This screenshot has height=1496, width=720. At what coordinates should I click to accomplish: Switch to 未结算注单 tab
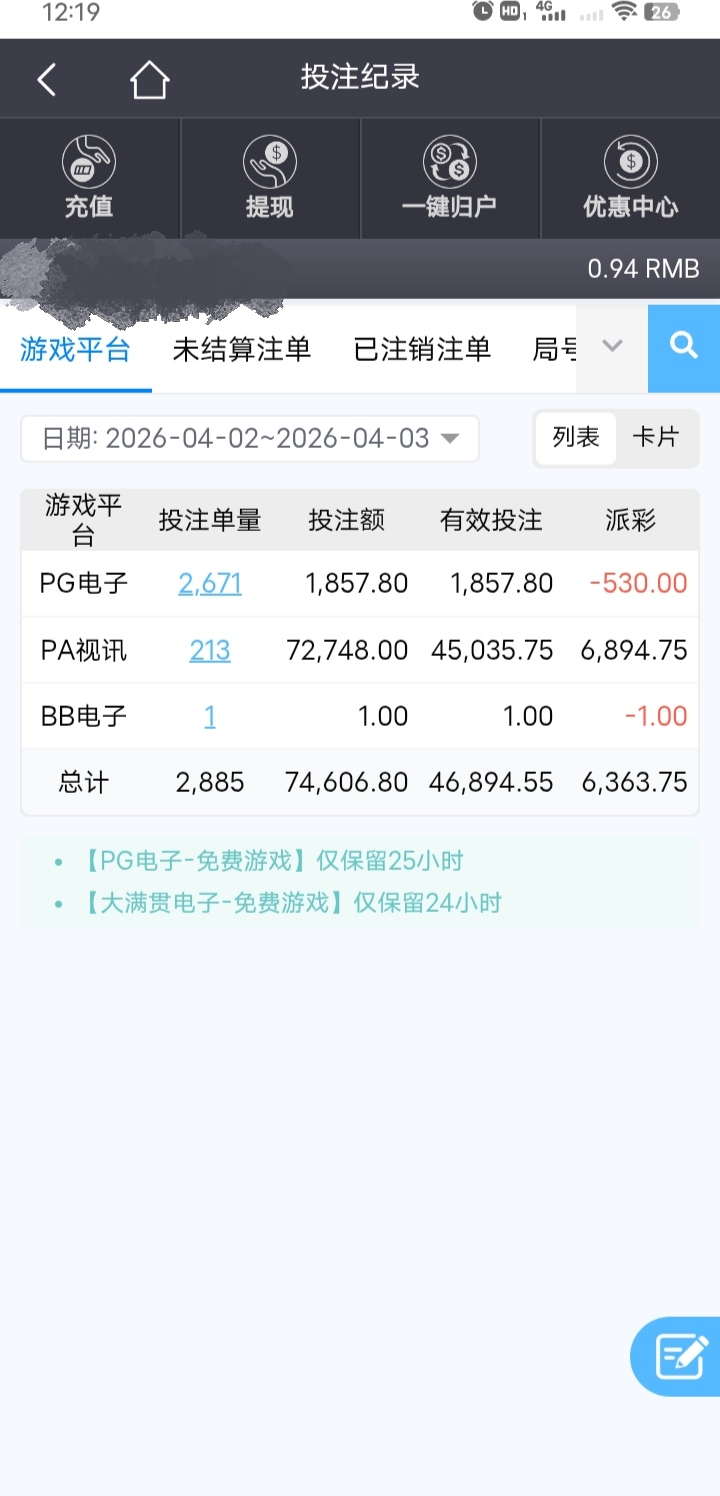point(241,349)
